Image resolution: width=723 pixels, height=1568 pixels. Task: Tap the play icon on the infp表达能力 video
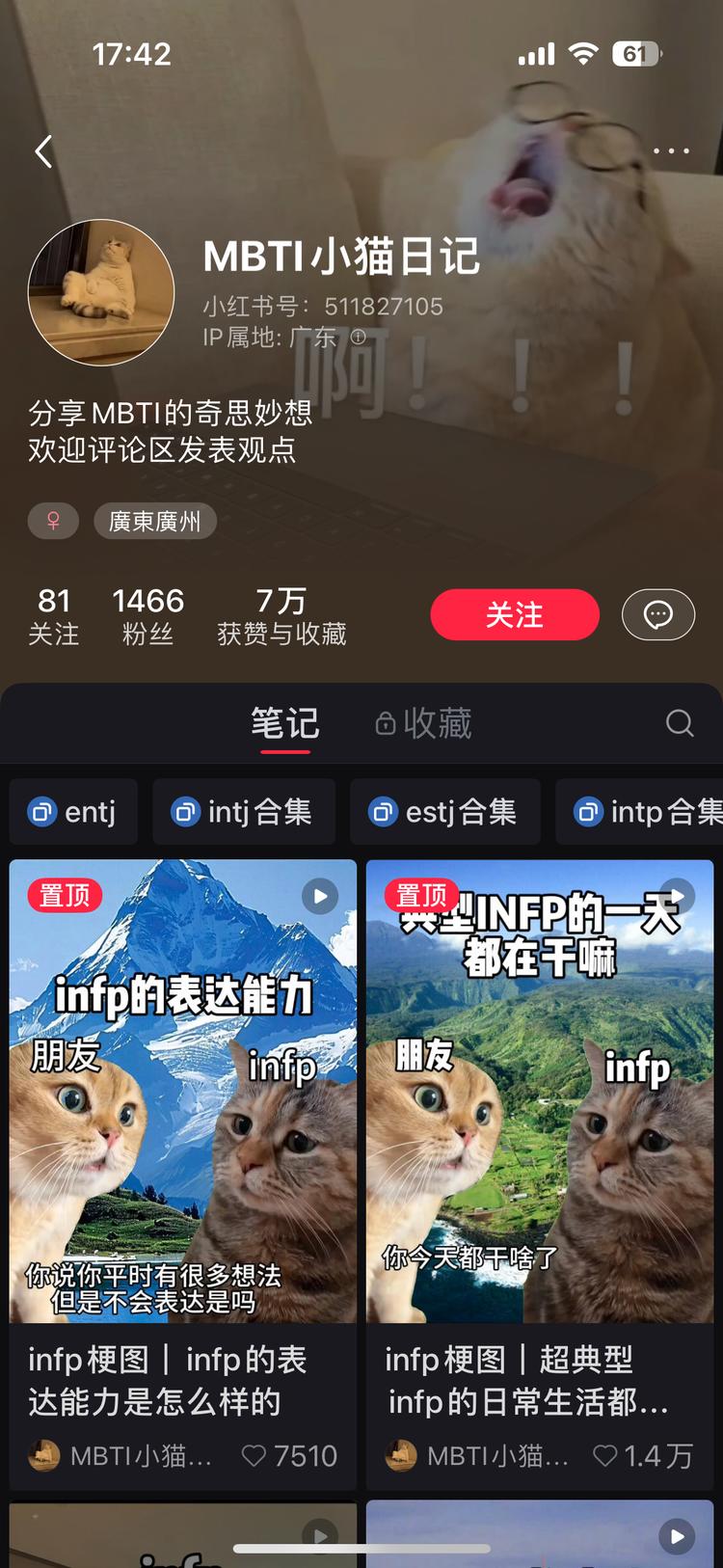pos(318,896)
